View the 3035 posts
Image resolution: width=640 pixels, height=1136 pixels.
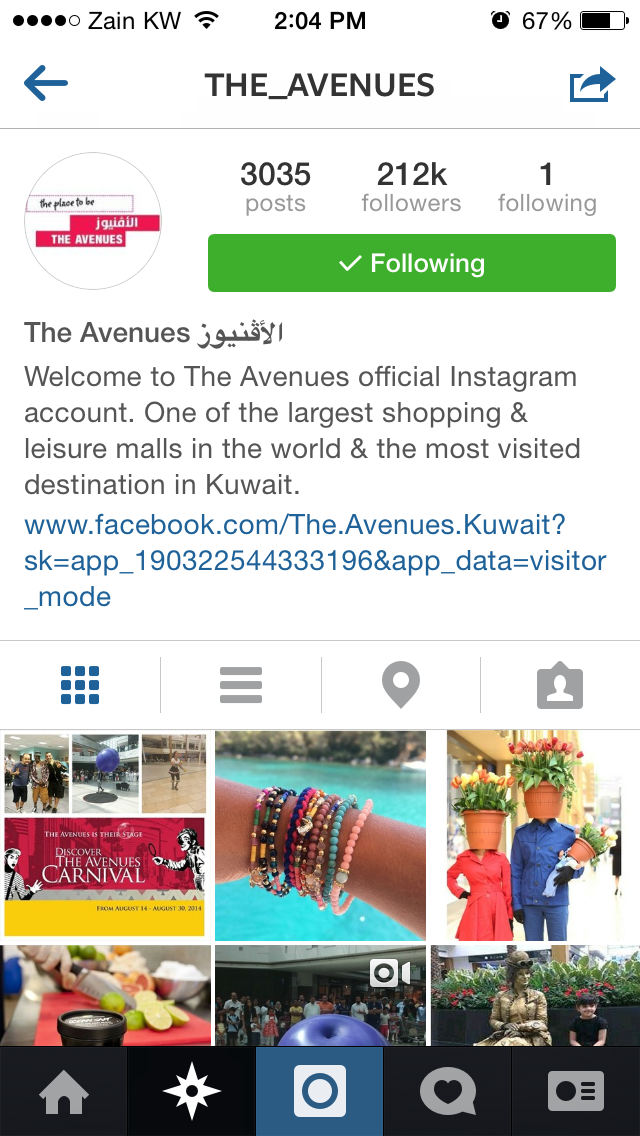click(x=275, y=187)
